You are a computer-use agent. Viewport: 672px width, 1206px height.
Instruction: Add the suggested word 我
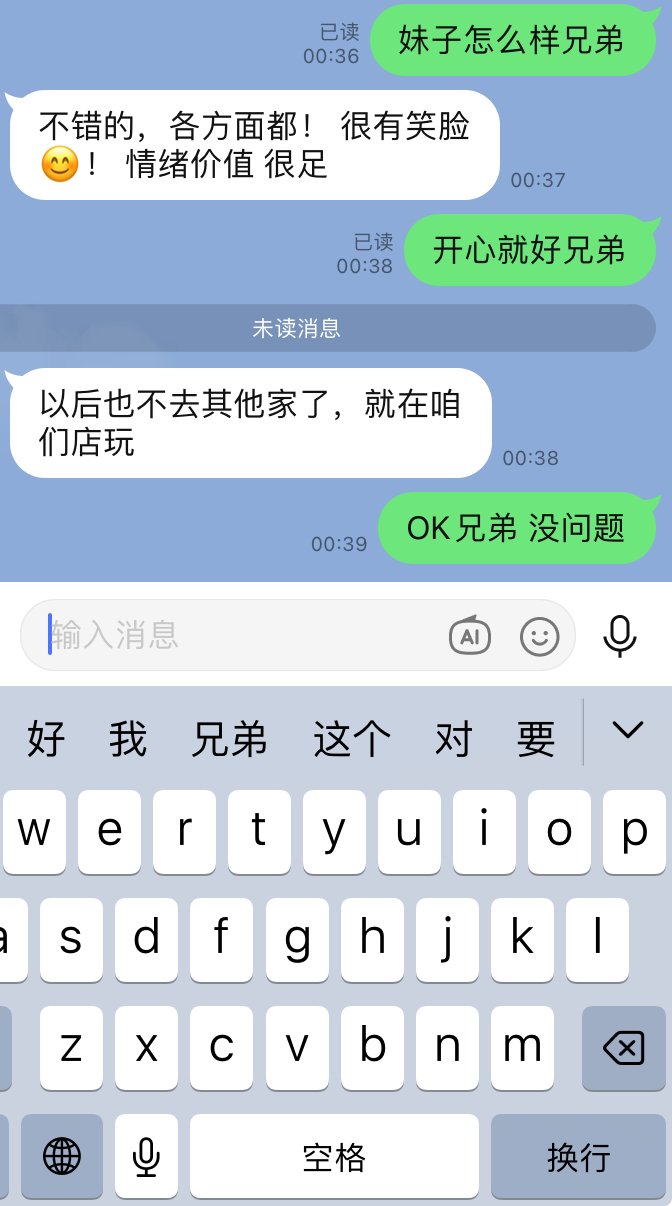click(128, 739)
